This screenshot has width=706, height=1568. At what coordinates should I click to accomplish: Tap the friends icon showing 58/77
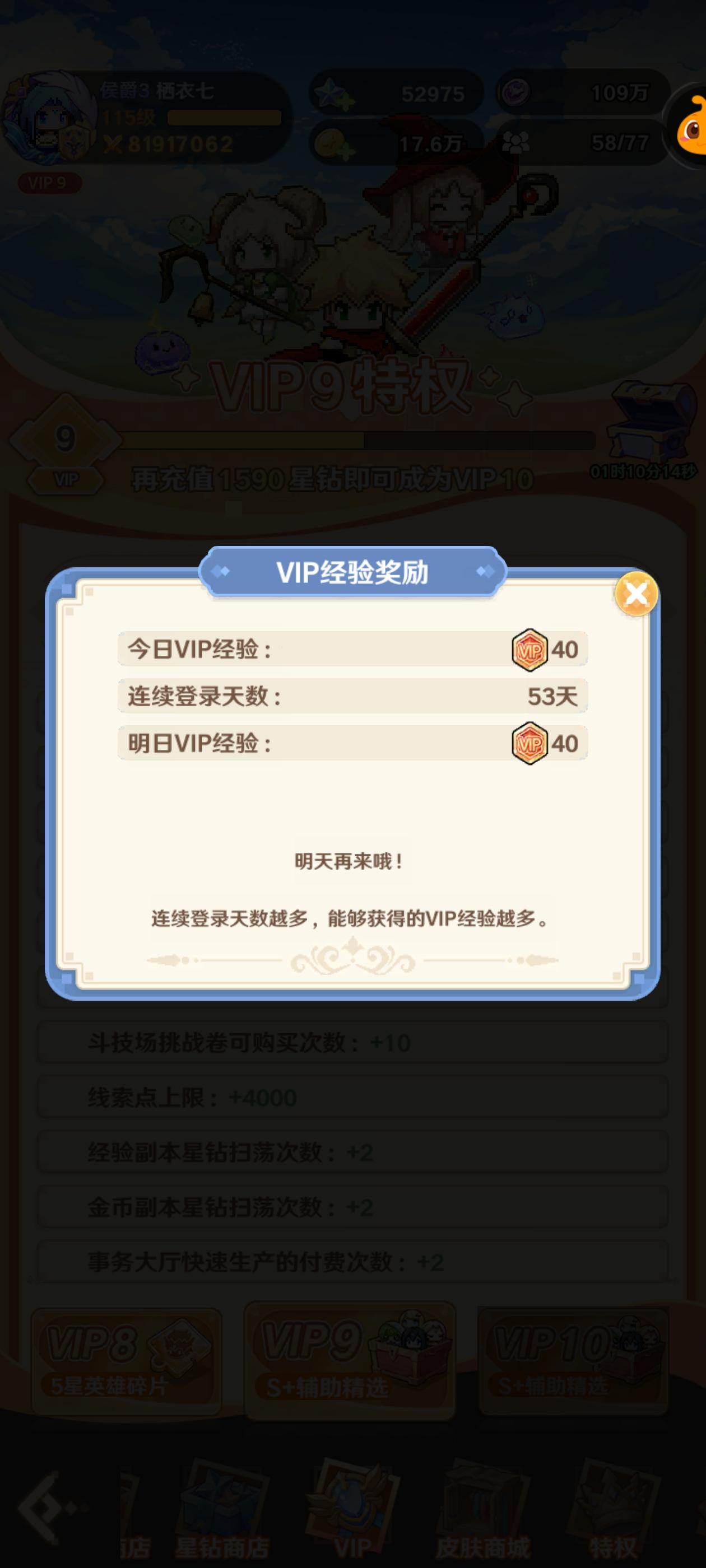click(518, 141)
